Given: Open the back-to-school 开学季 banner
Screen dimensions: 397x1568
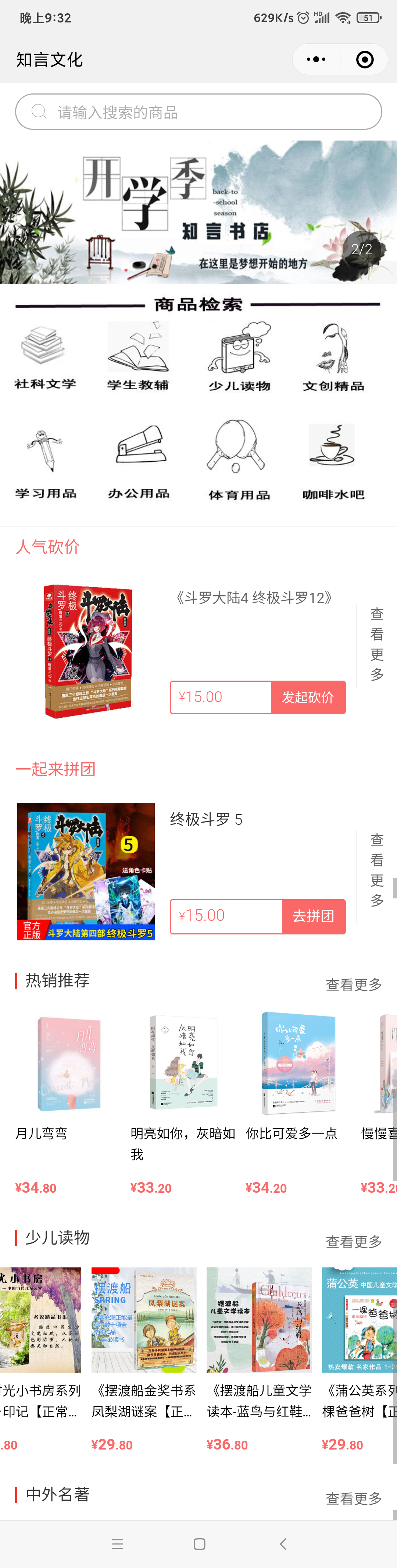Looking at the screenshot, I should tap(198, 212).
